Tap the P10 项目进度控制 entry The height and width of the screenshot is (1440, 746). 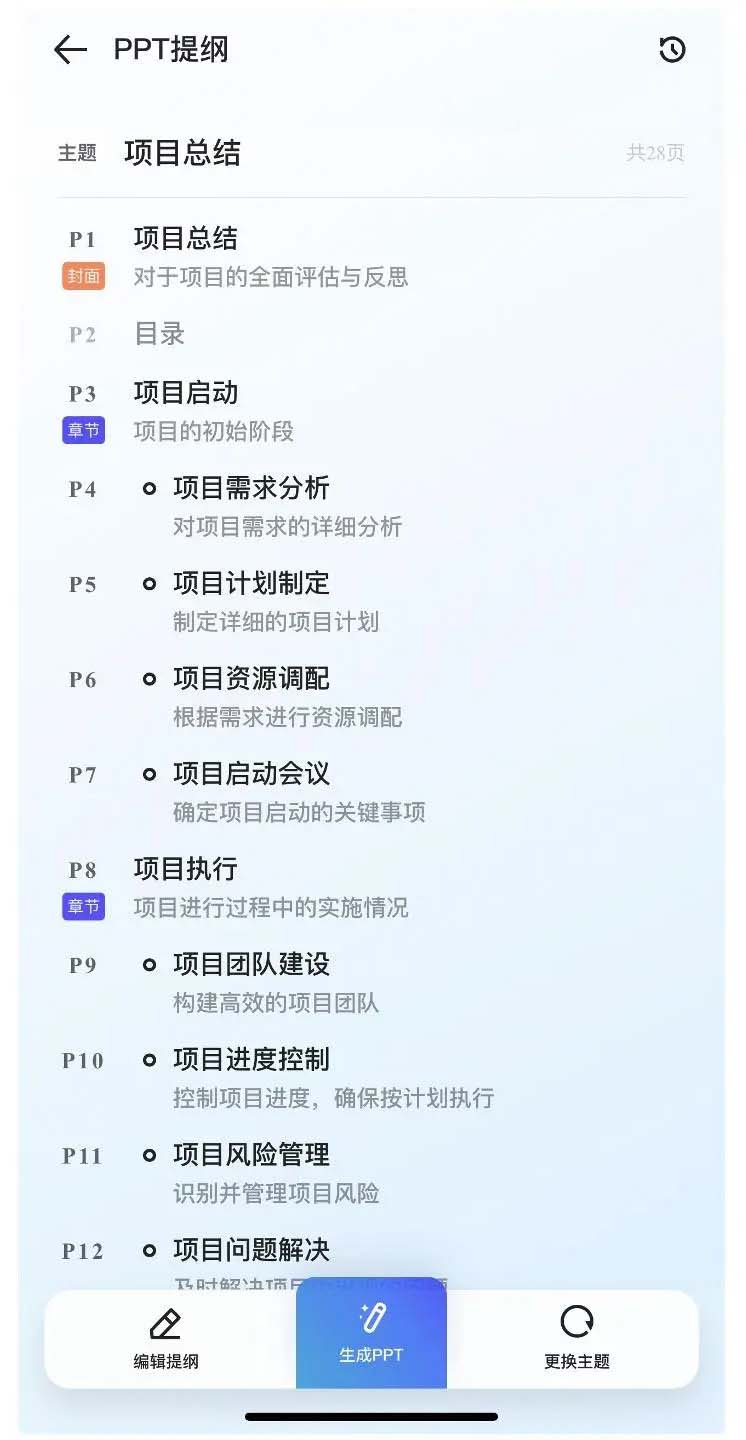tap(251, 1060)
